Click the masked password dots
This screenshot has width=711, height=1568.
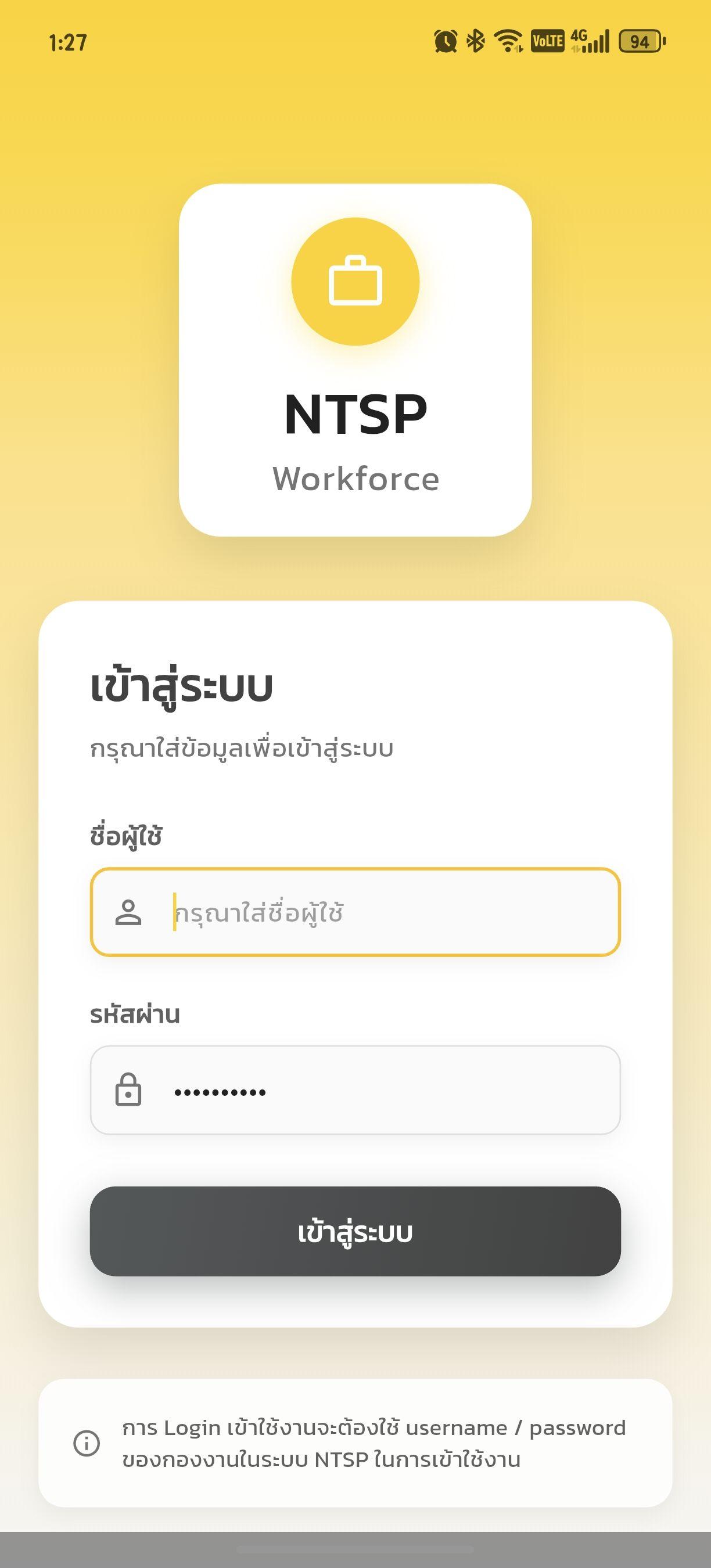(219, 1089)
